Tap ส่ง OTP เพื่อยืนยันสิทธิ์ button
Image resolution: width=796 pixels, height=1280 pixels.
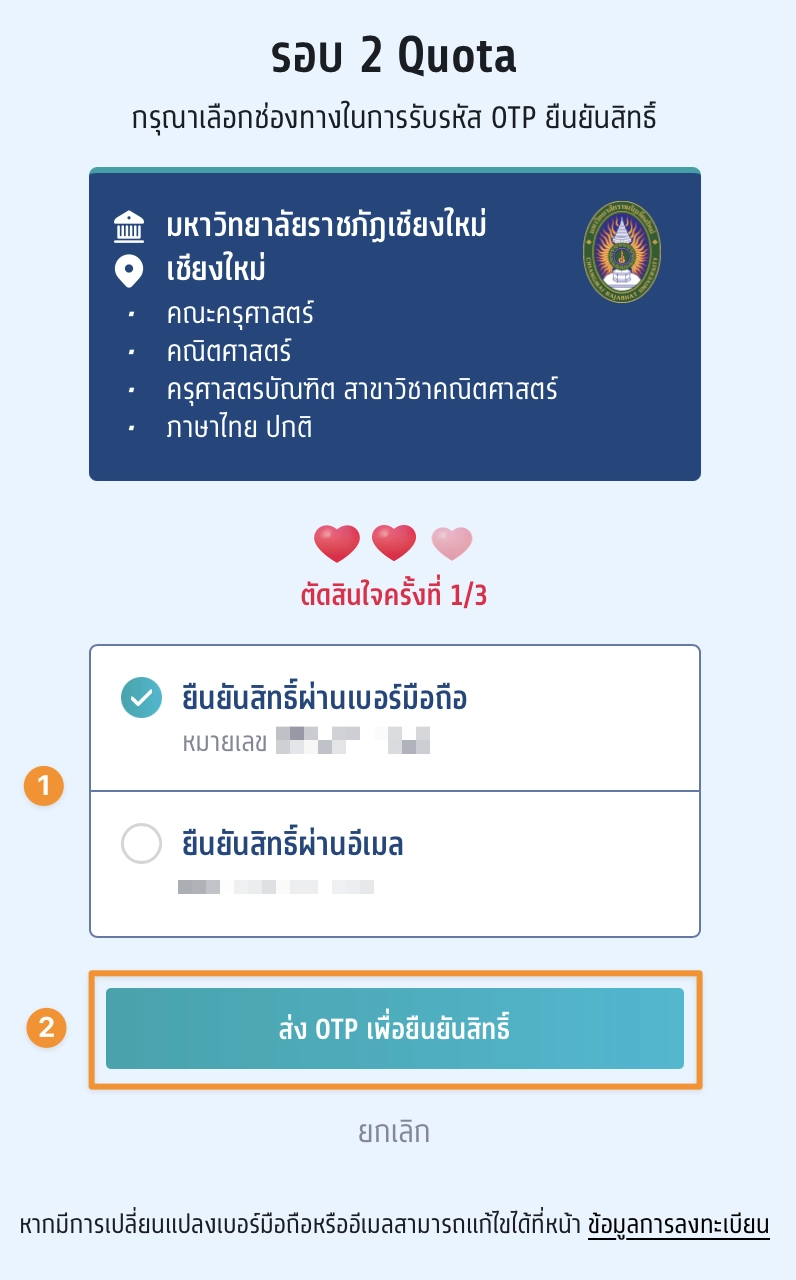pos(395,1029)
